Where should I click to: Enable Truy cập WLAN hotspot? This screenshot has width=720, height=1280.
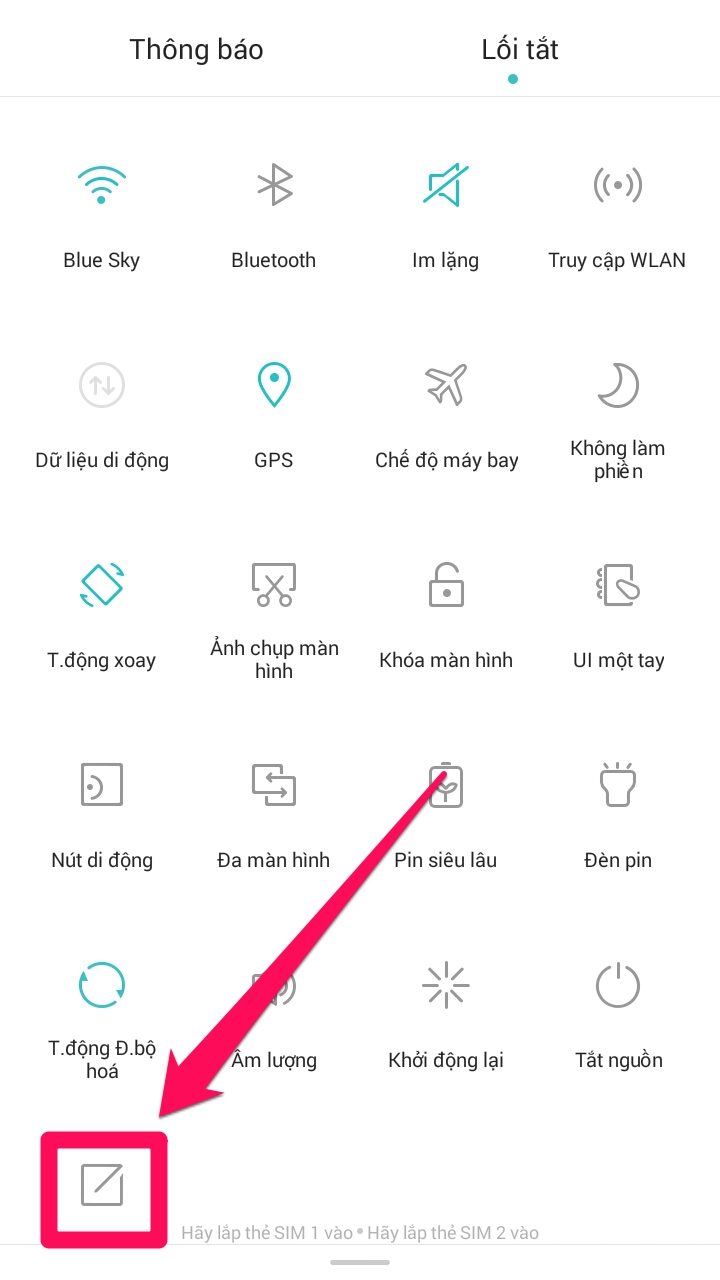pyautogui.click(x=617, y=186)
